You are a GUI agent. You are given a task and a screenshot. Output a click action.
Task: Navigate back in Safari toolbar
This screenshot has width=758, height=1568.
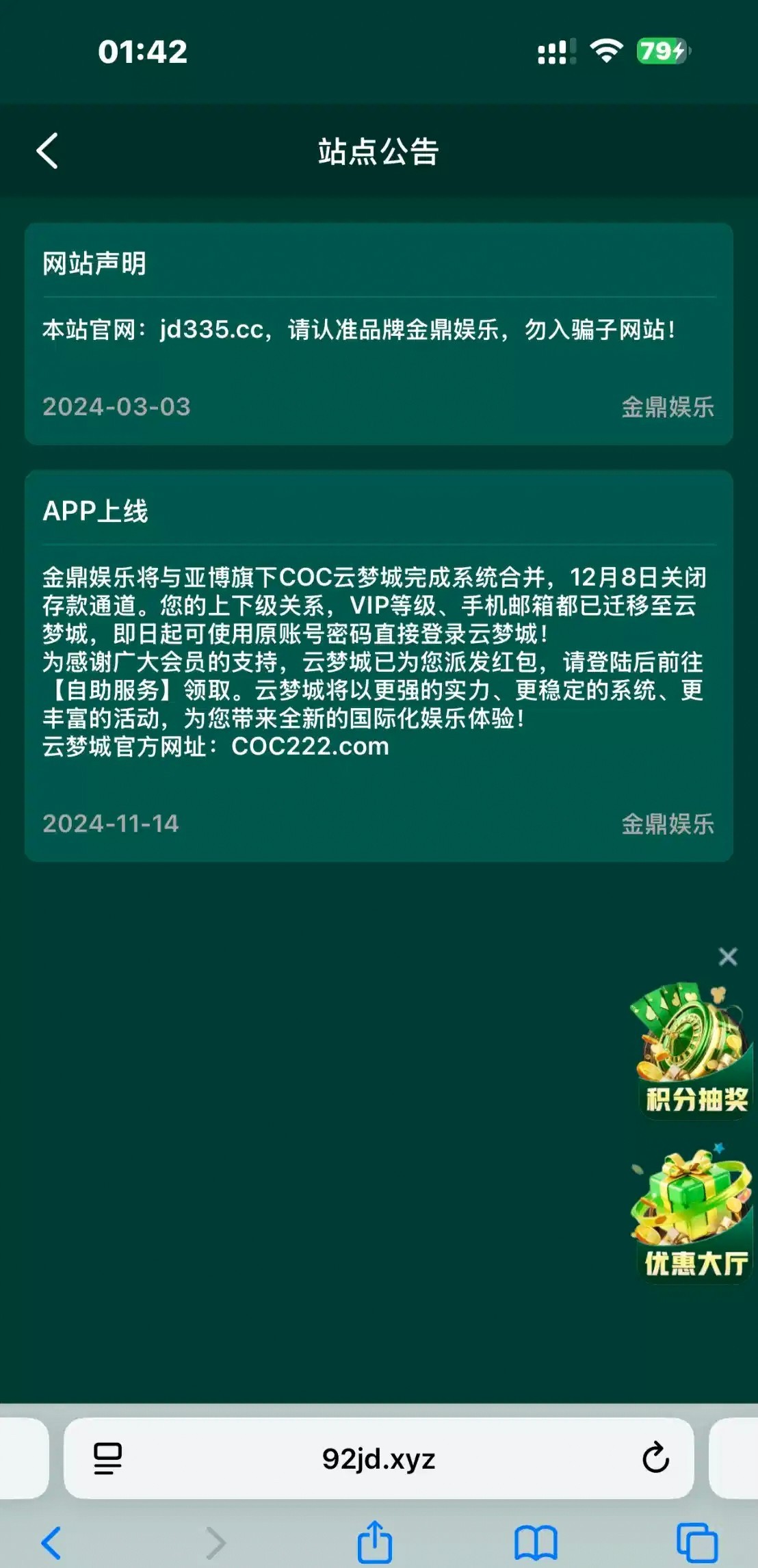pyautogui.click(x=52, y=1543)
